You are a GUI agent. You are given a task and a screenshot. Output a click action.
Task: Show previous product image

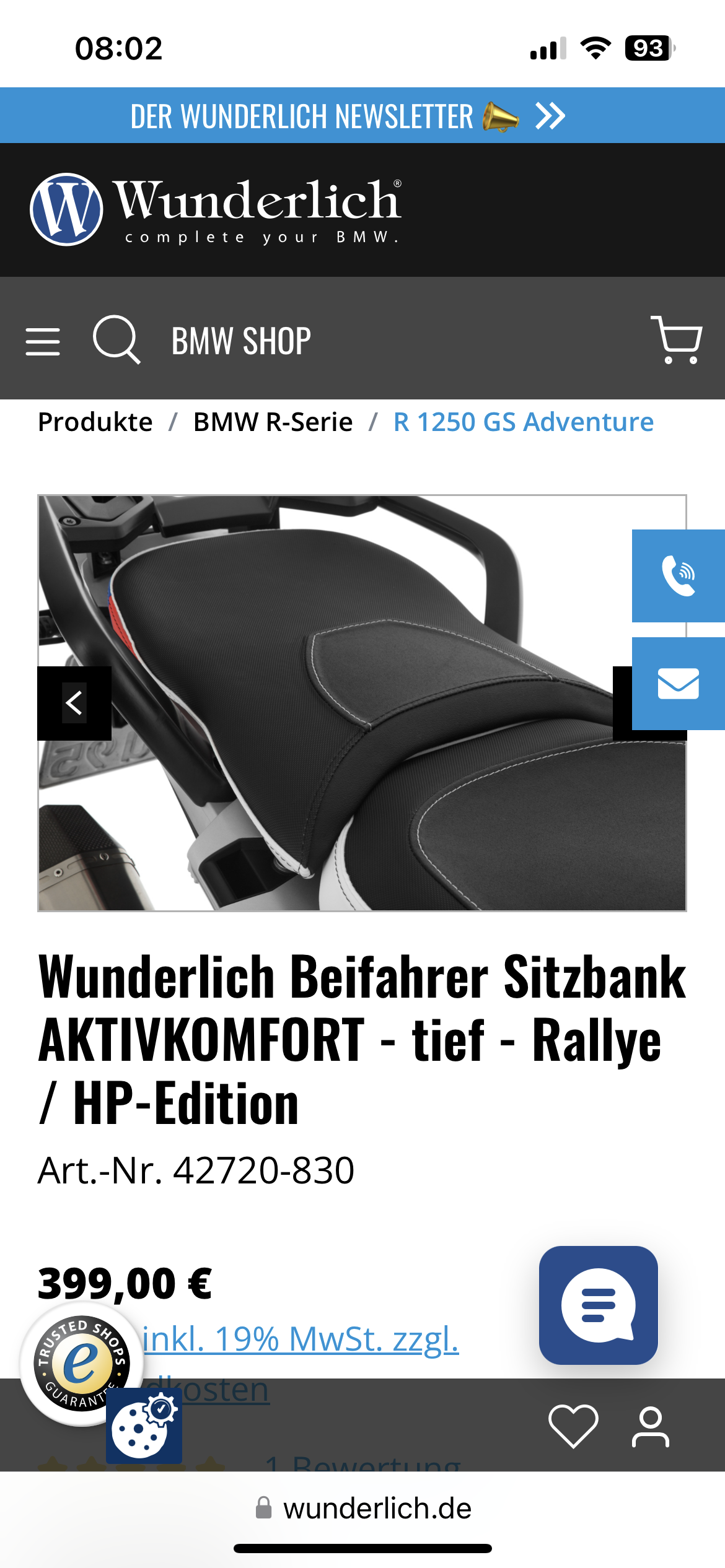[x=74, y=703]
